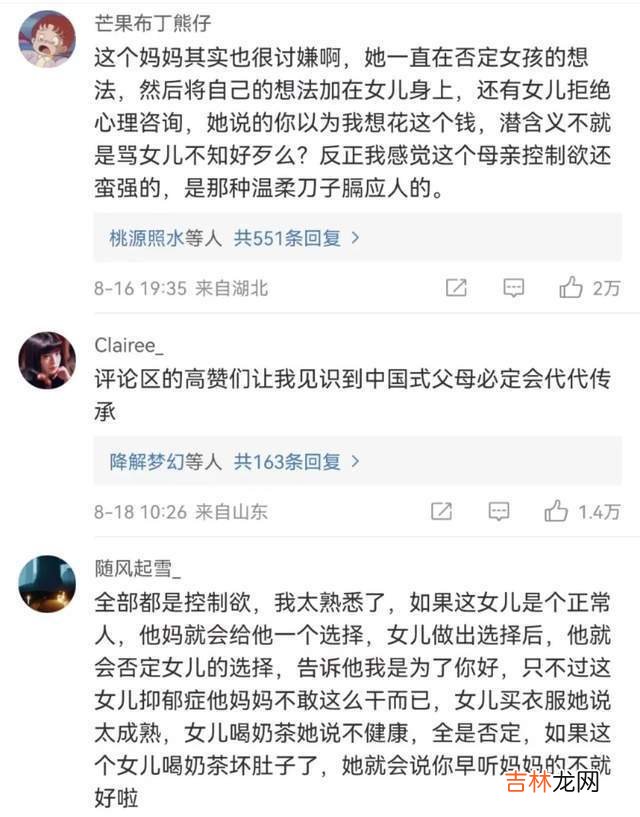640x817 pixels.
Task: Like Clairee_'s comment with 1.4万 likes
Action: (x=557, y=511)
